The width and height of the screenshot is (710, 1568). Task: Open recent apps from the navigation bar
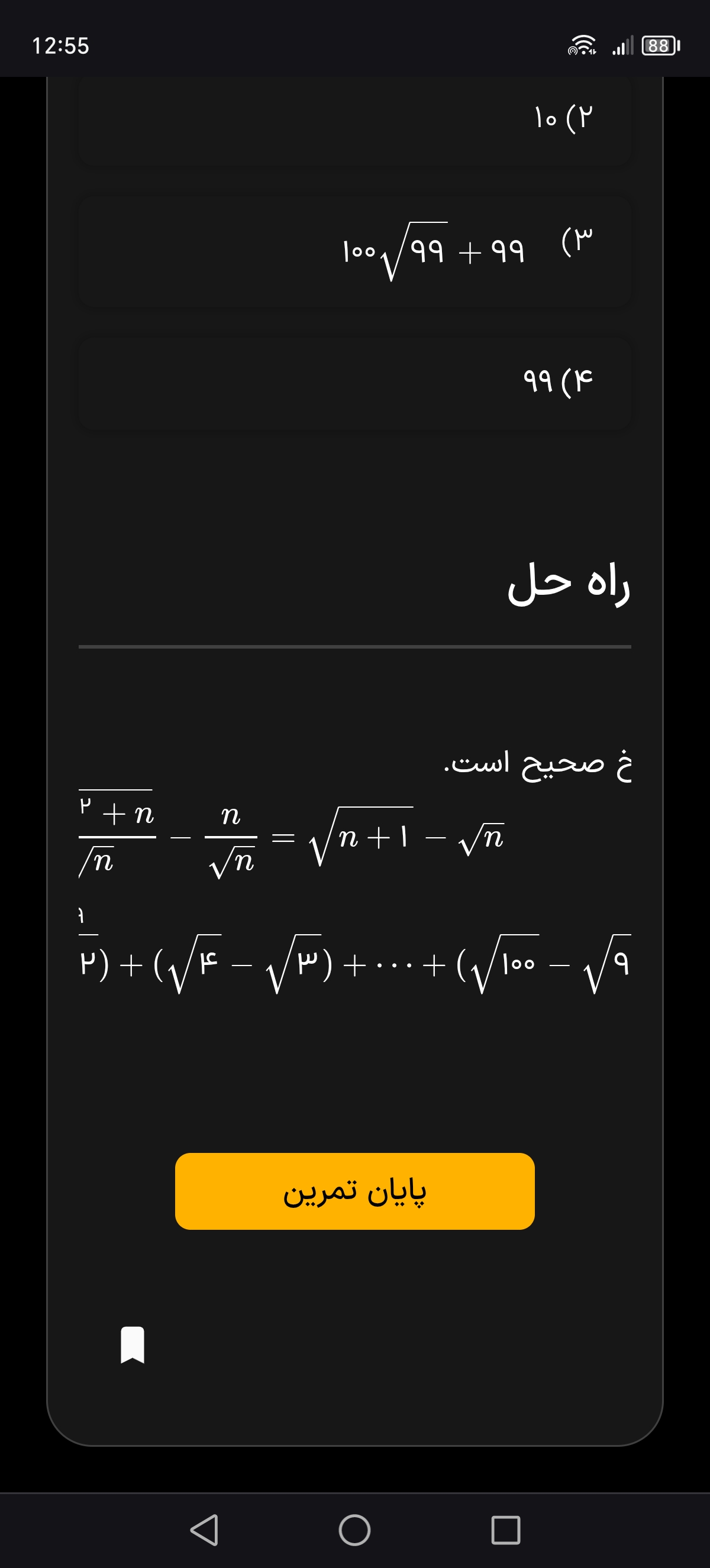point(505,1530)
